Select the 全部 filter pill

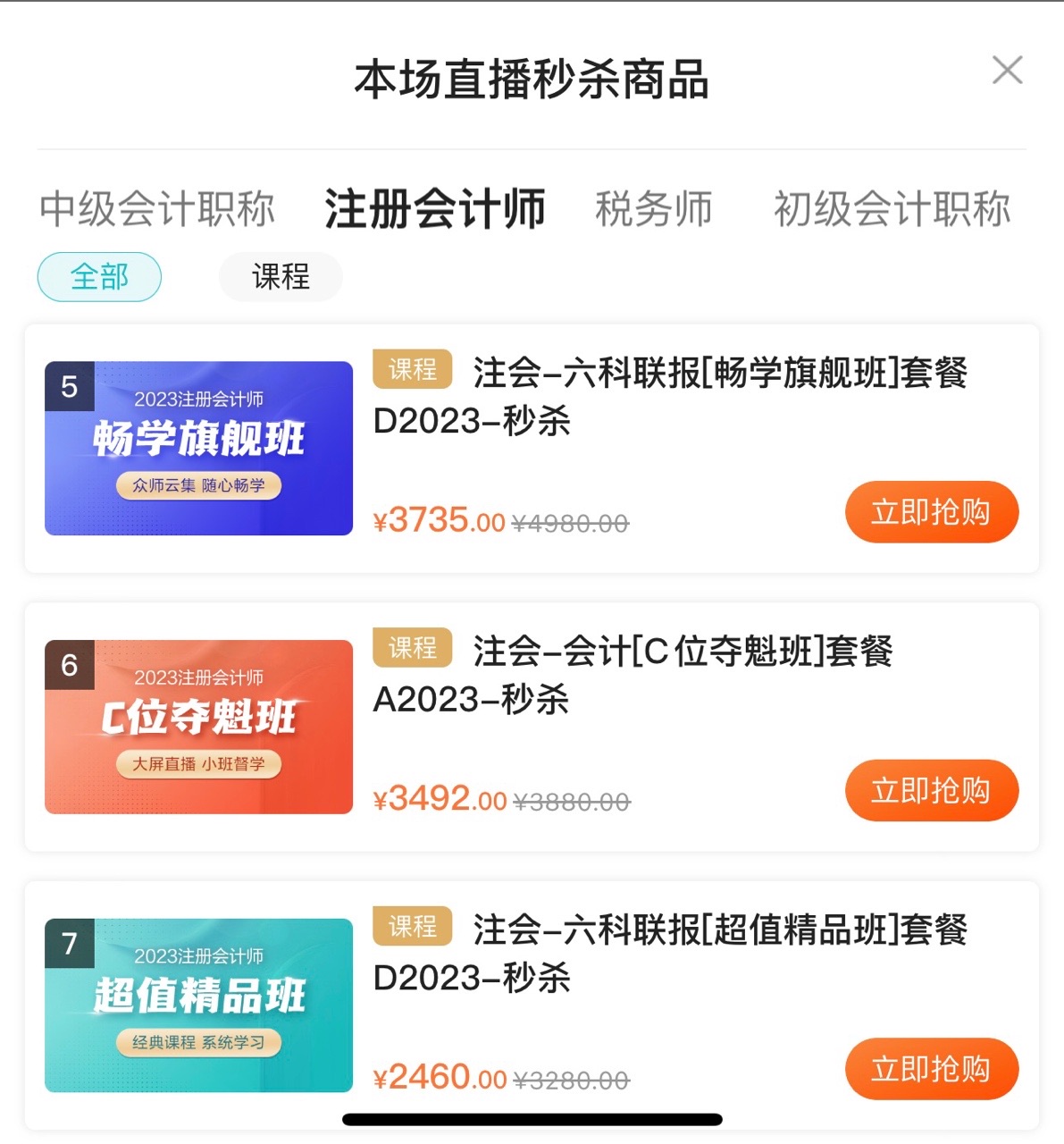[x=98, y=277]
